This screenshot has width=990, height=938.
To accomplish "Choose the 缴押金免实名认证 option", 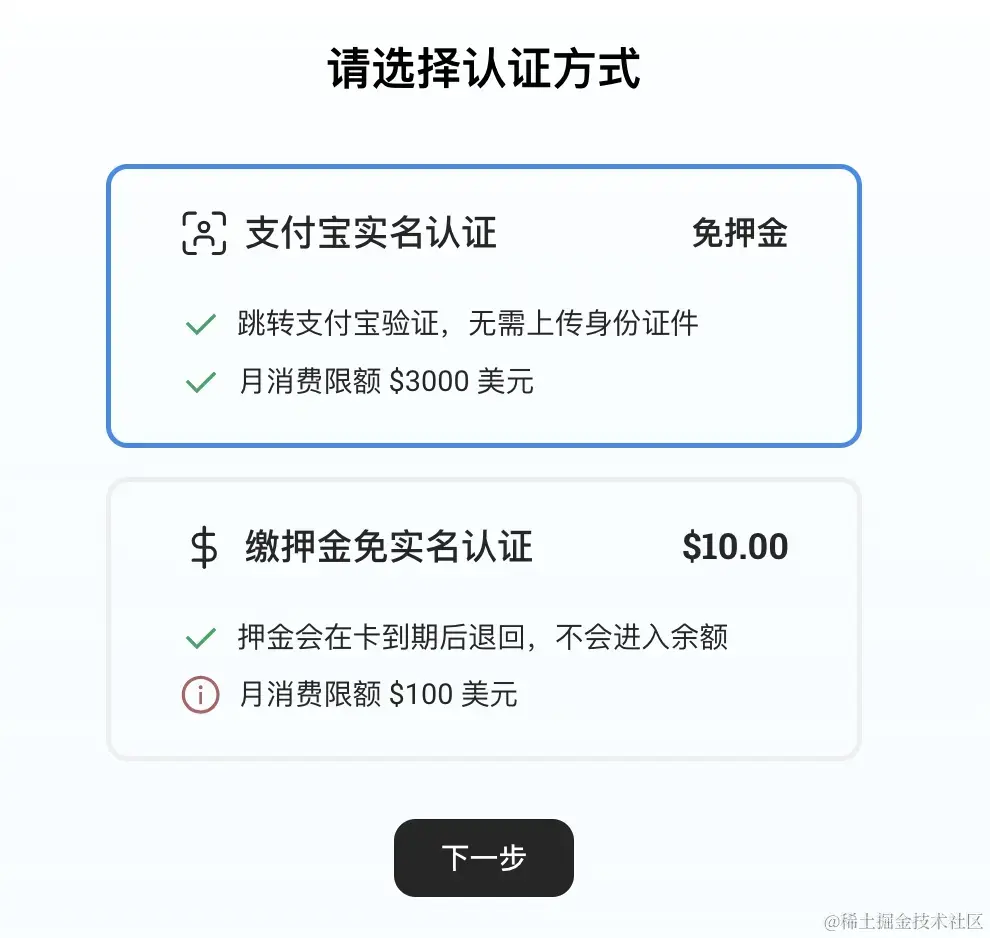I will [x=483, y=619].
